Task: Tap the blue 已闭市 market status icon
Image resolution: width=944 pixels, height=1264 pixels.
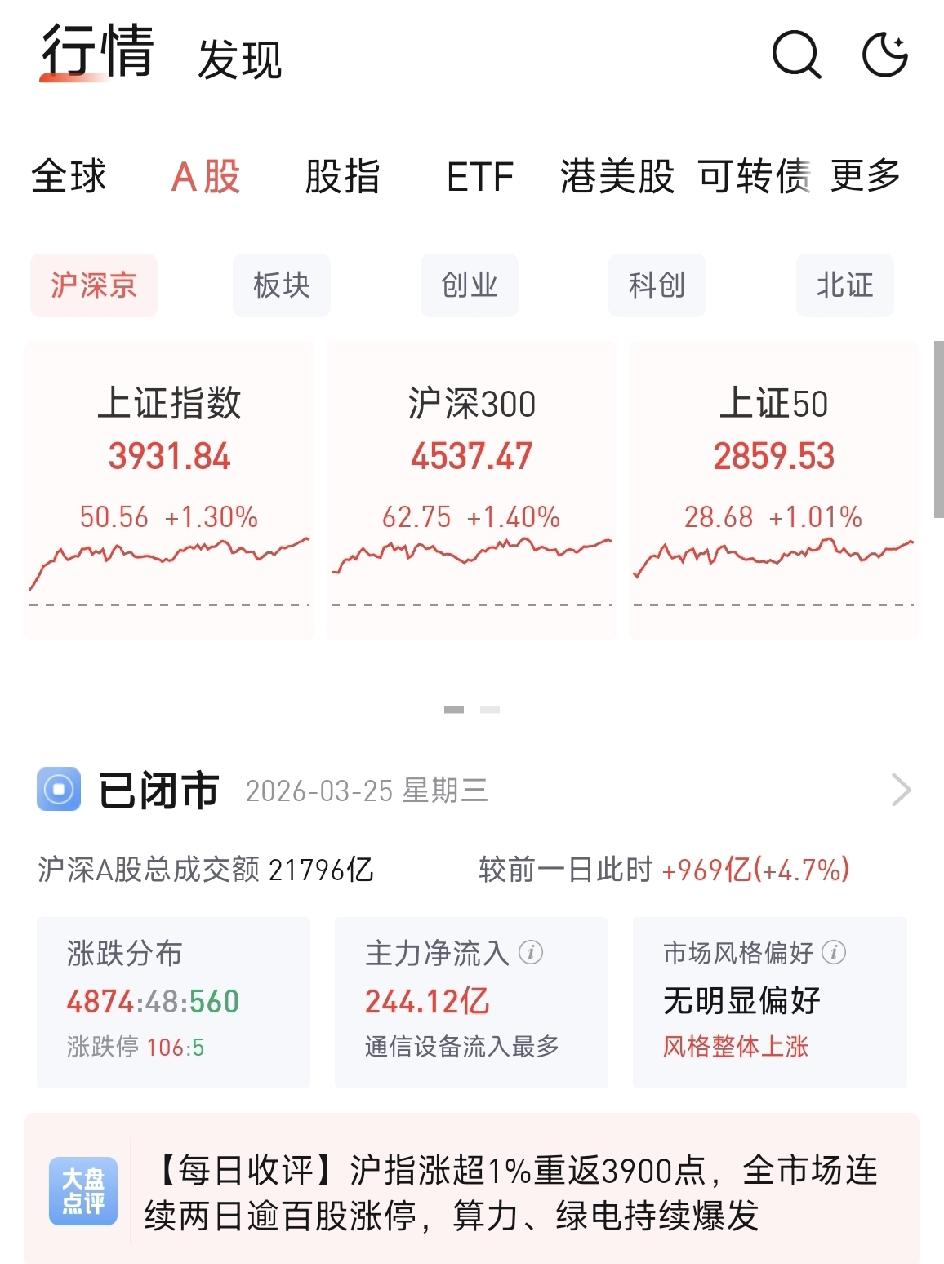Action: click(59, 789)
